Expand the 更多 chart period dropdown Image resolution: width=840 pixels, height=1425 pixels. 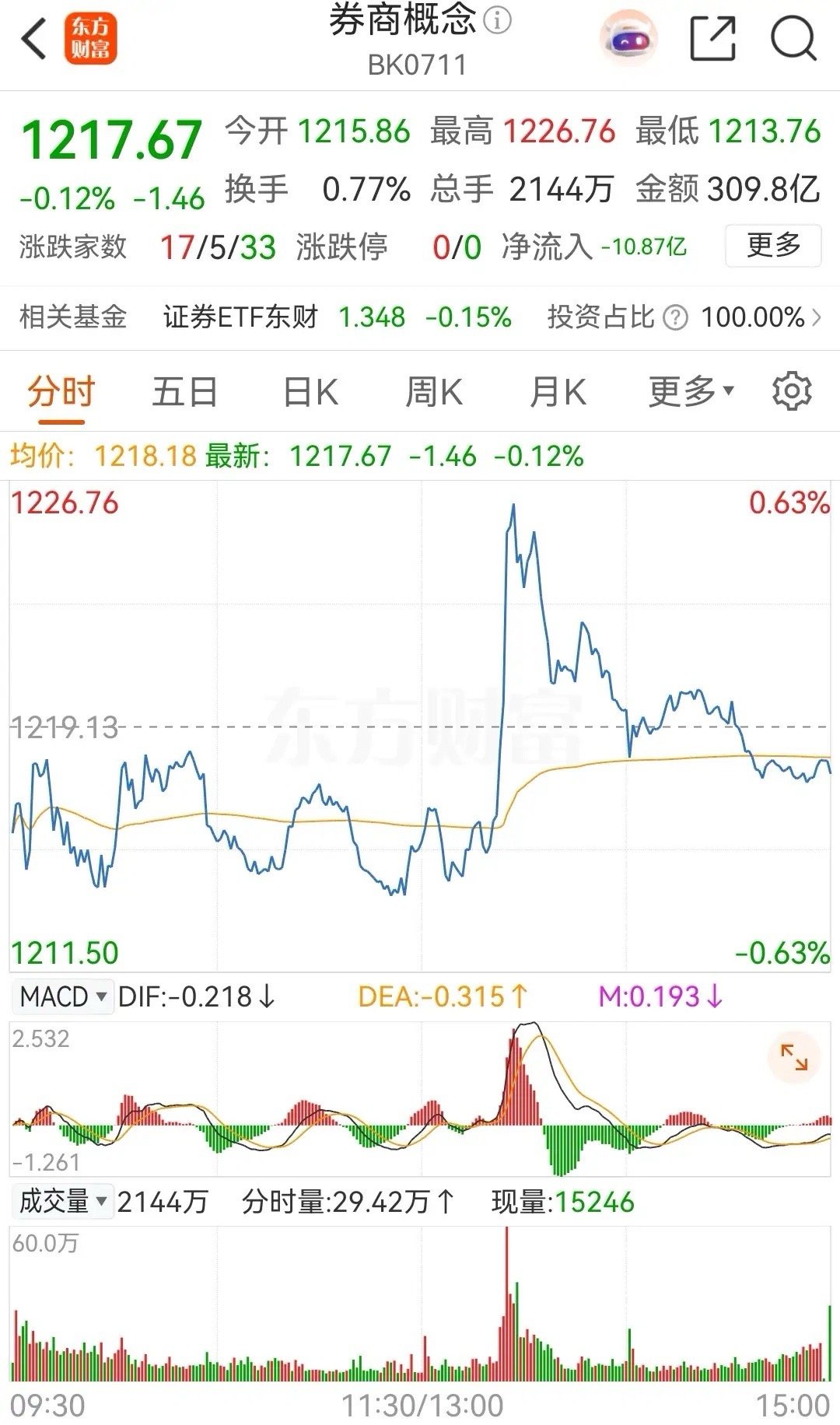click(x=691, y=391)
